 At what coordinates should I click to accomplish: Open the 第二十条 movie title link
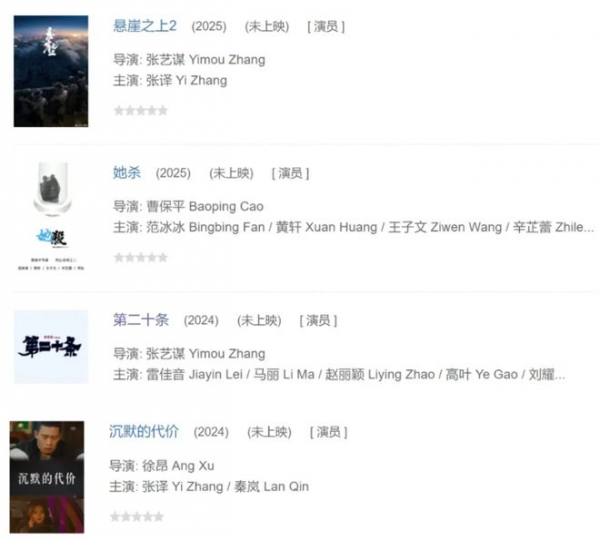[141, 320]
